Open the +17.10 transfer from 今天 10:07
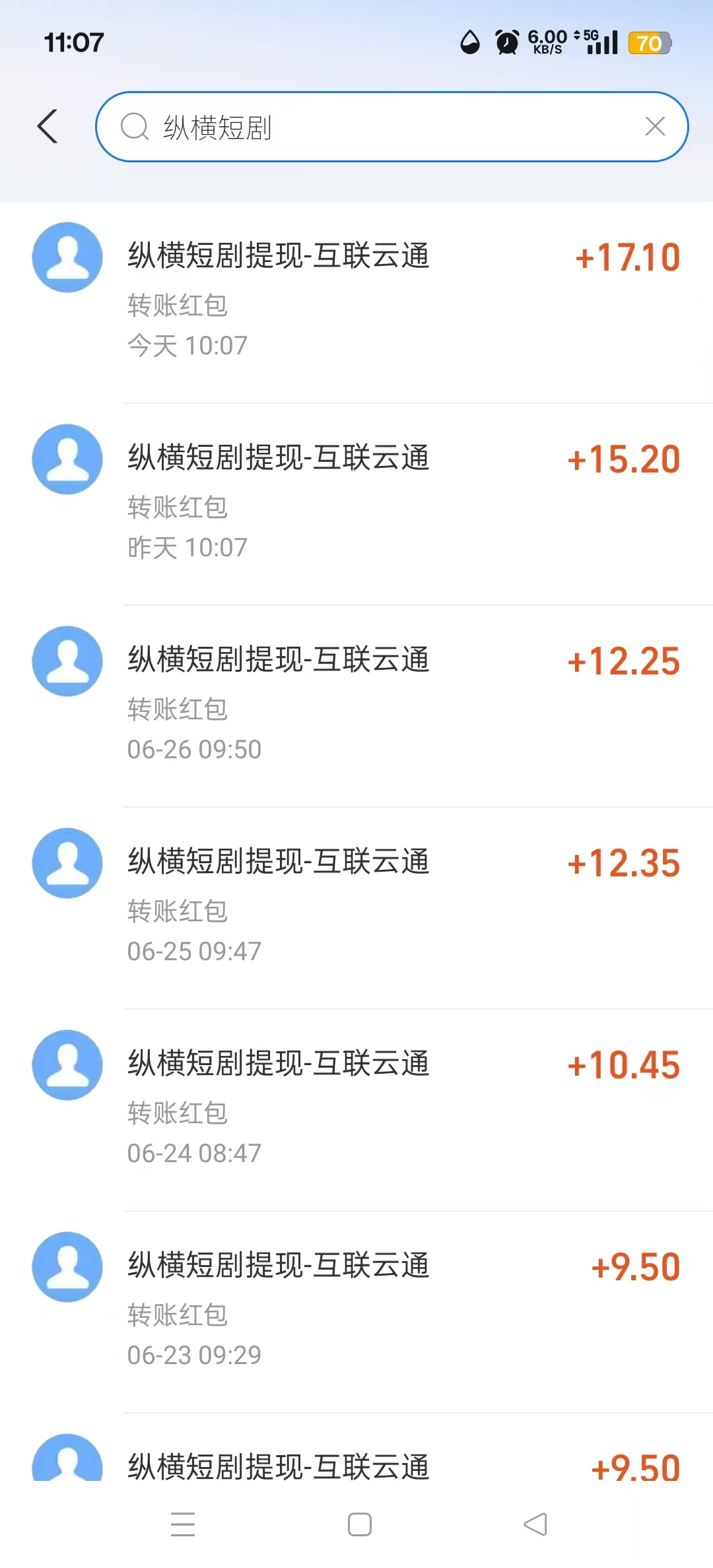The image size is (713, 1568). click(356, 302)
